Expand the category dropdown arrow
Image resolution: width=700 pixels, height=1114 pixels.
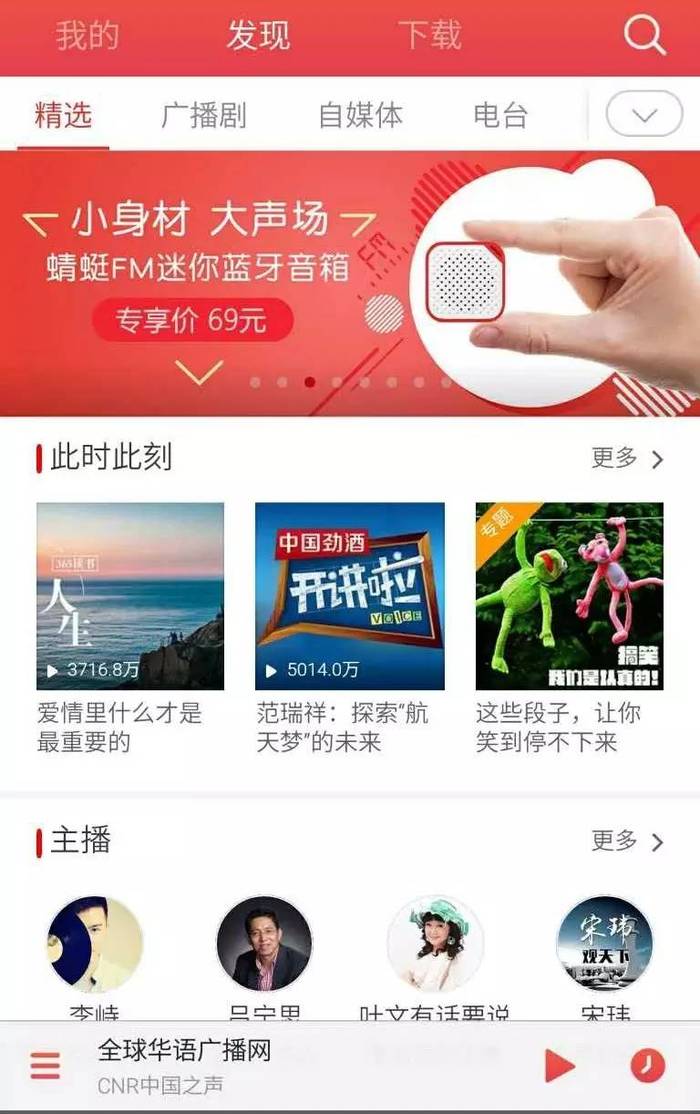point(644,116)
